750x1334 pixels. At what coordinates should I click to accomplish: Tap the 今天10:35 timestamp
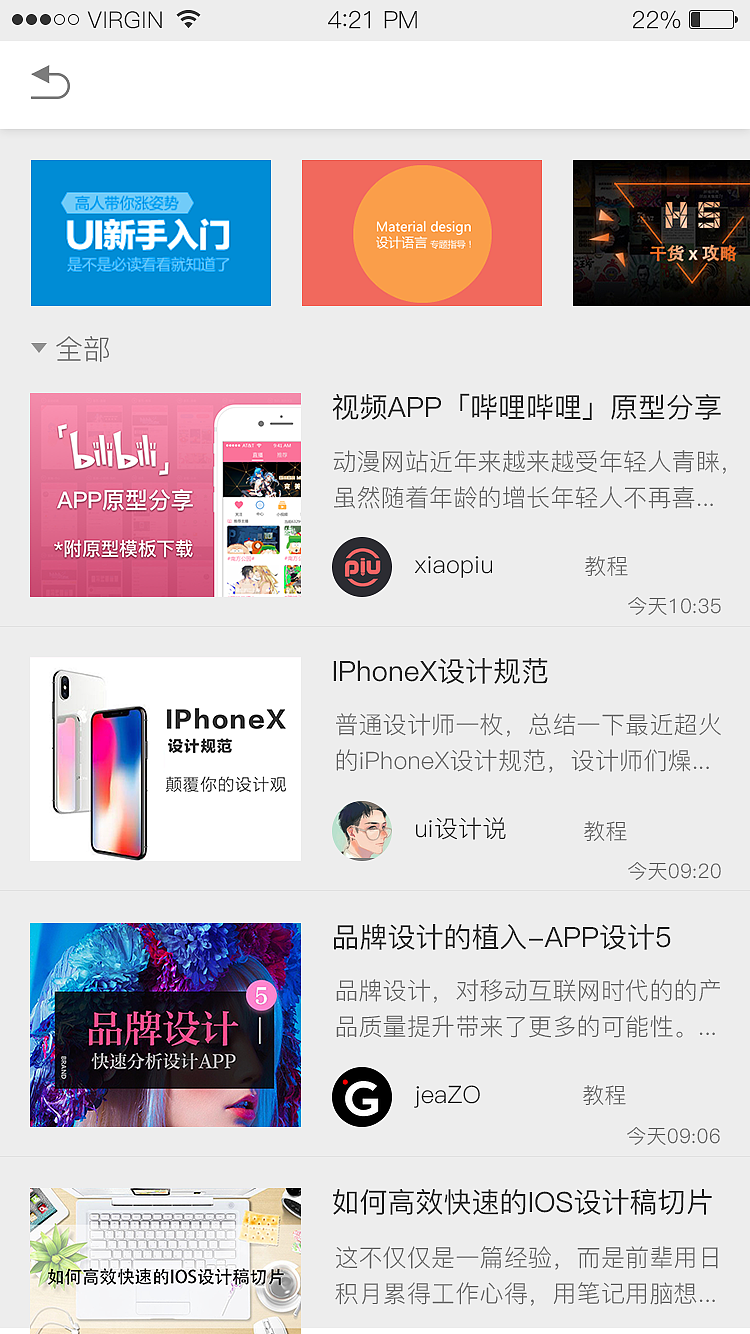tap(675, 606)
